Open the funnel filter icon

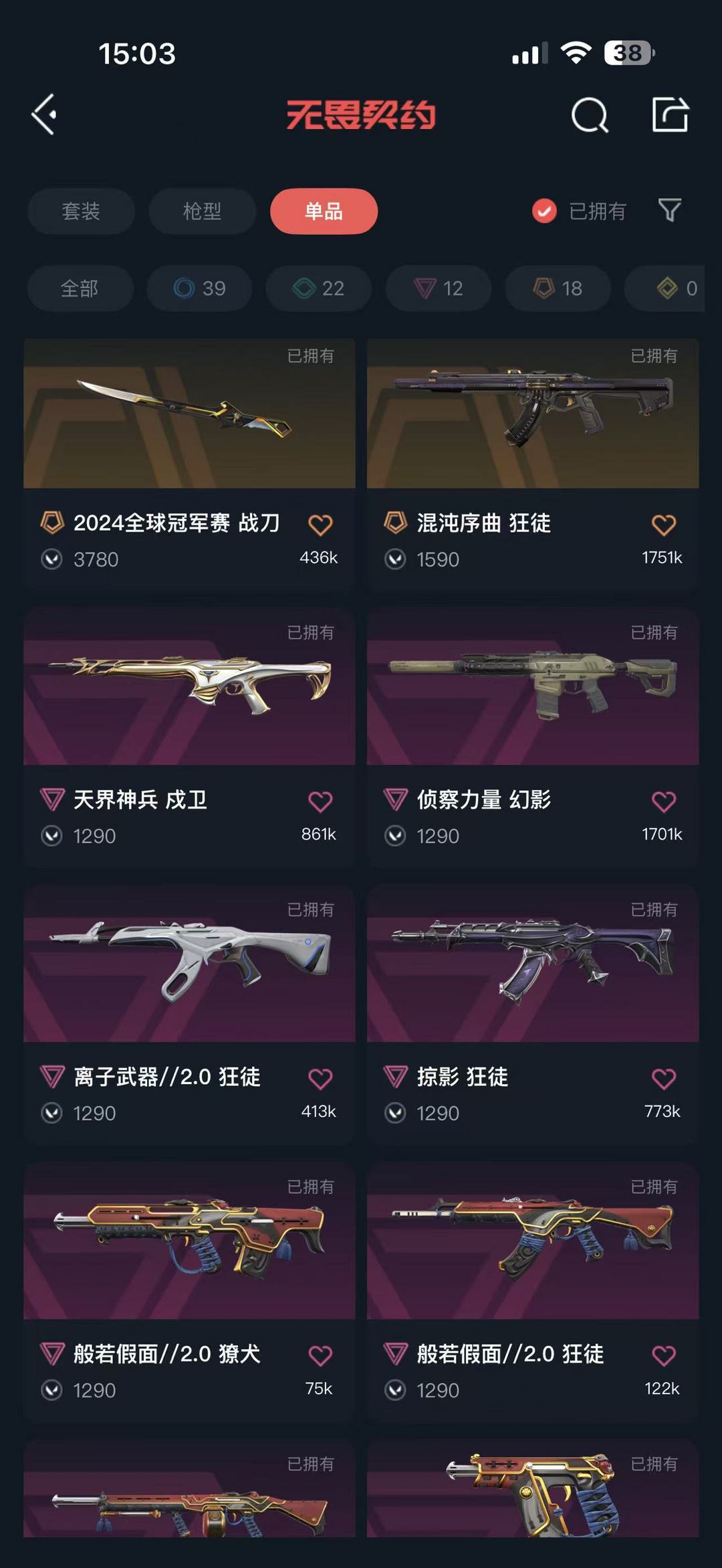670,211
